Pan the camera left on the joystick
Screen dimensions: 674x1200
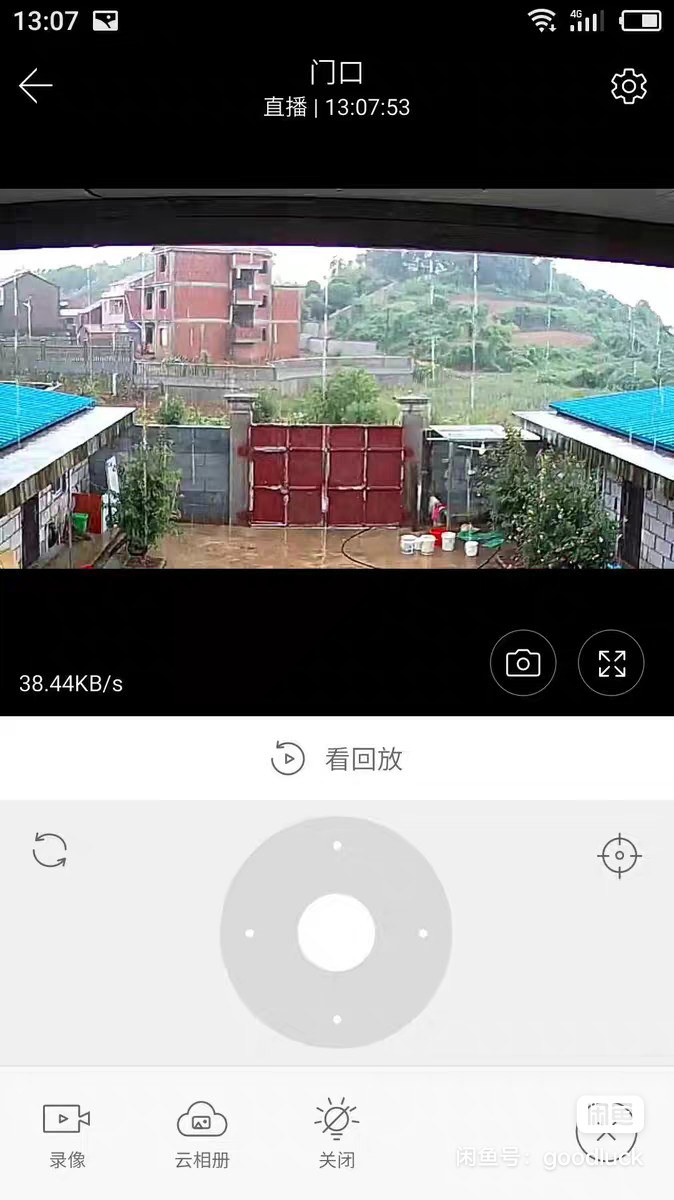click(249, 933)
